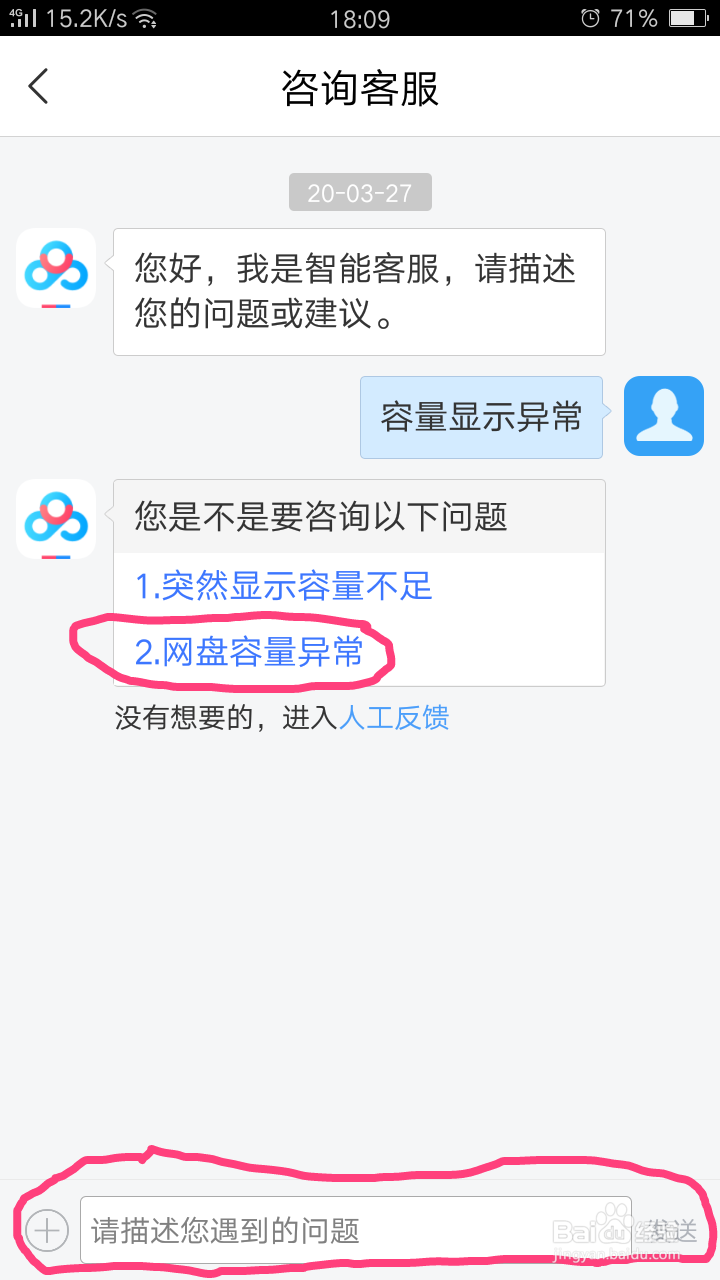Tap the 咨询客服 title bar
The height and width of the screenshot is (1280, 720).
360,86
